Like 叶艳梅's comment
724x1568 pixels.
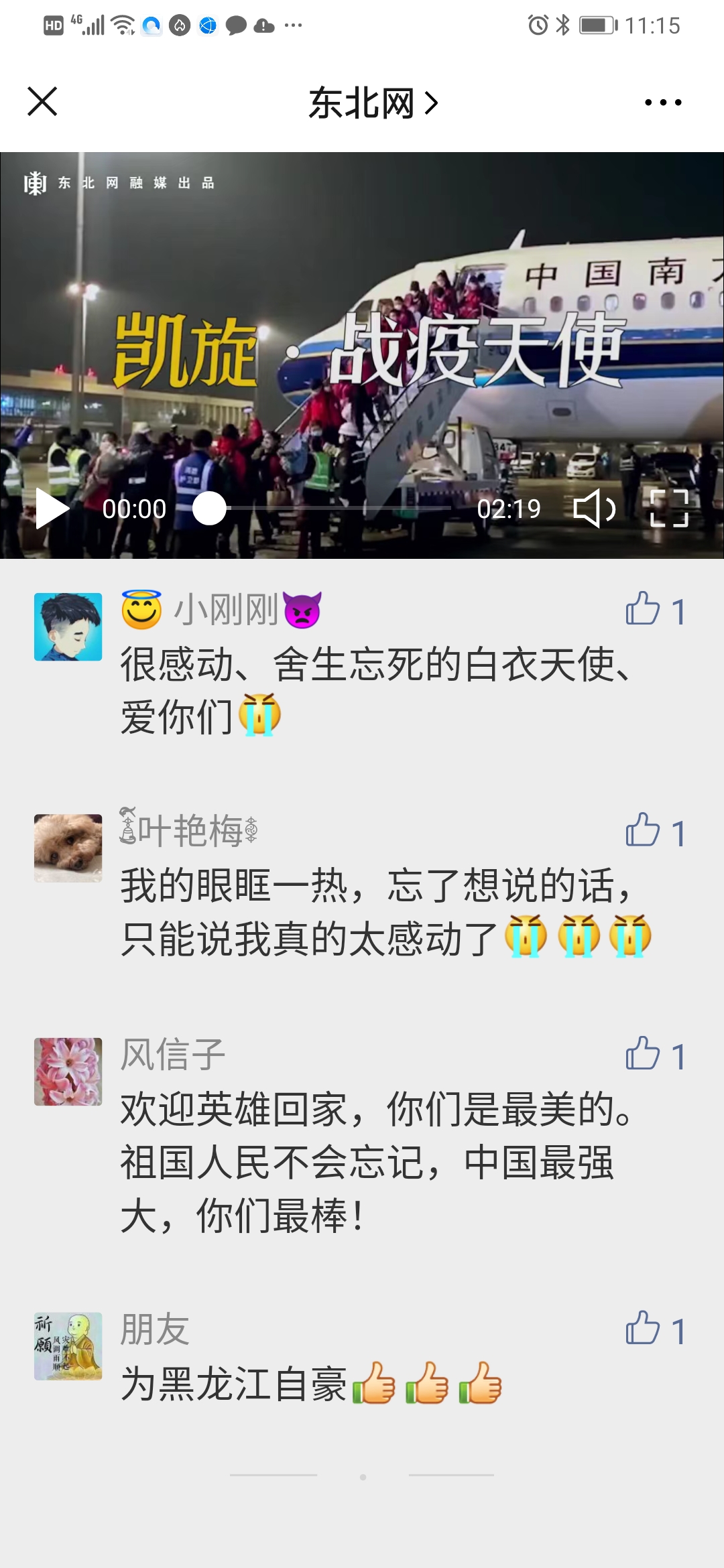[x=644, y=831]
